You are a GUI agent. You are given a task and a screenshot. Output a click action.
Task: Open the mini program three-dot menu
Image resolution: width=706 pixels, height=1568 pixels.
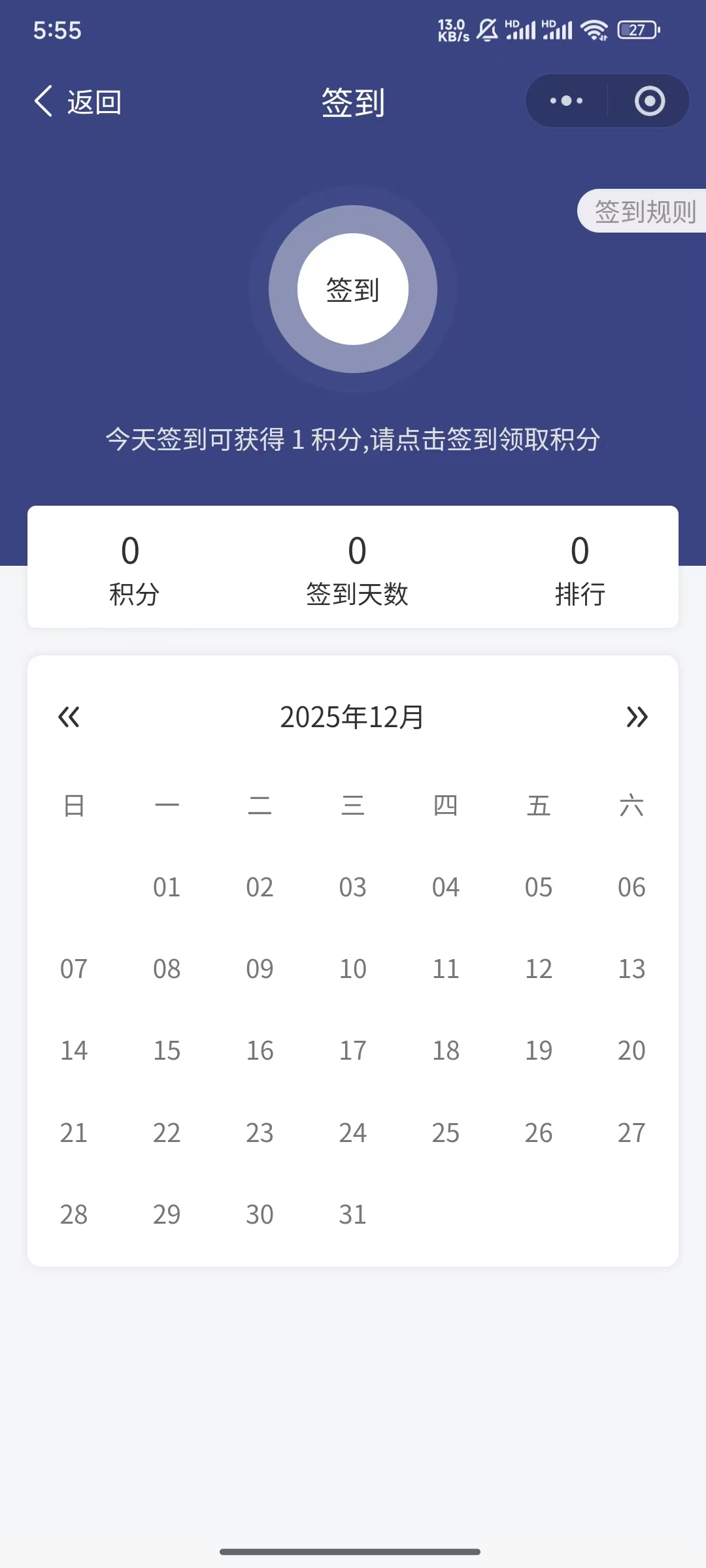pos(566,101)
